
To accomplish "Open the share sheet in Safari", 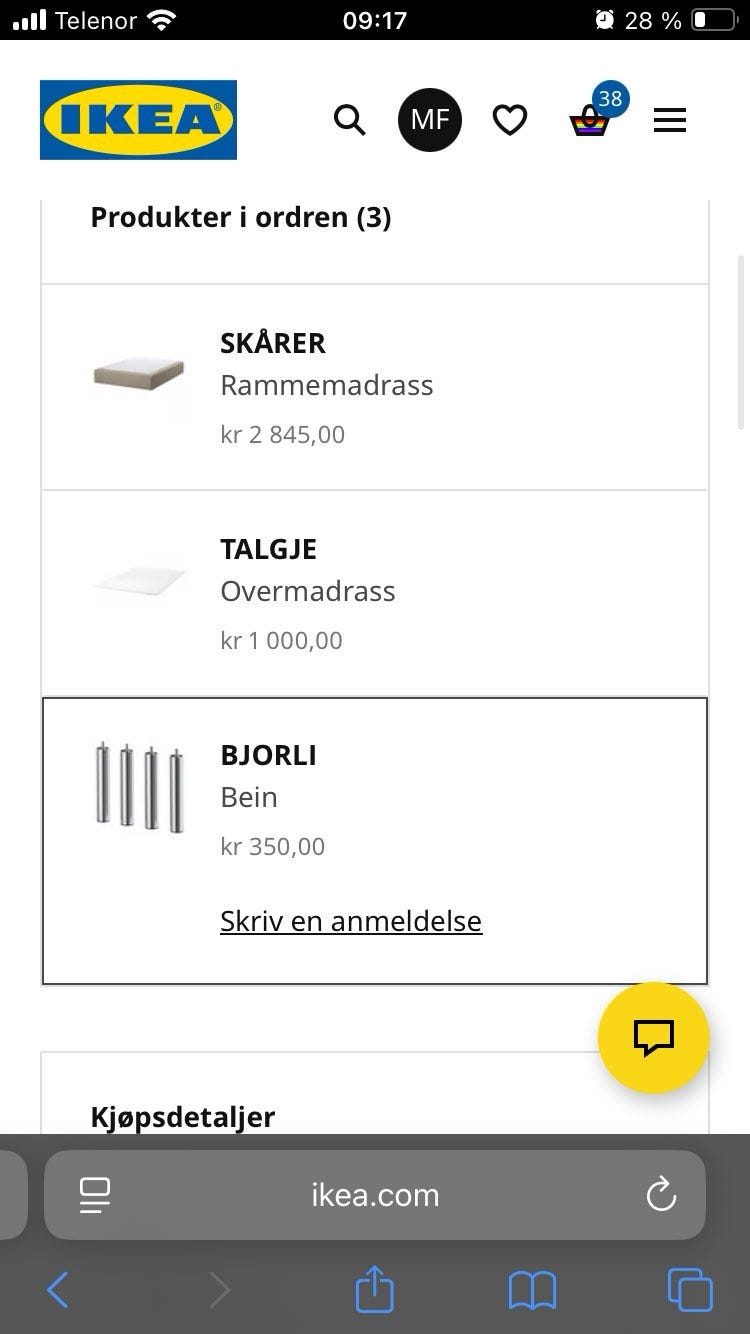I will pyautogui.click(x=374, y=1290).
